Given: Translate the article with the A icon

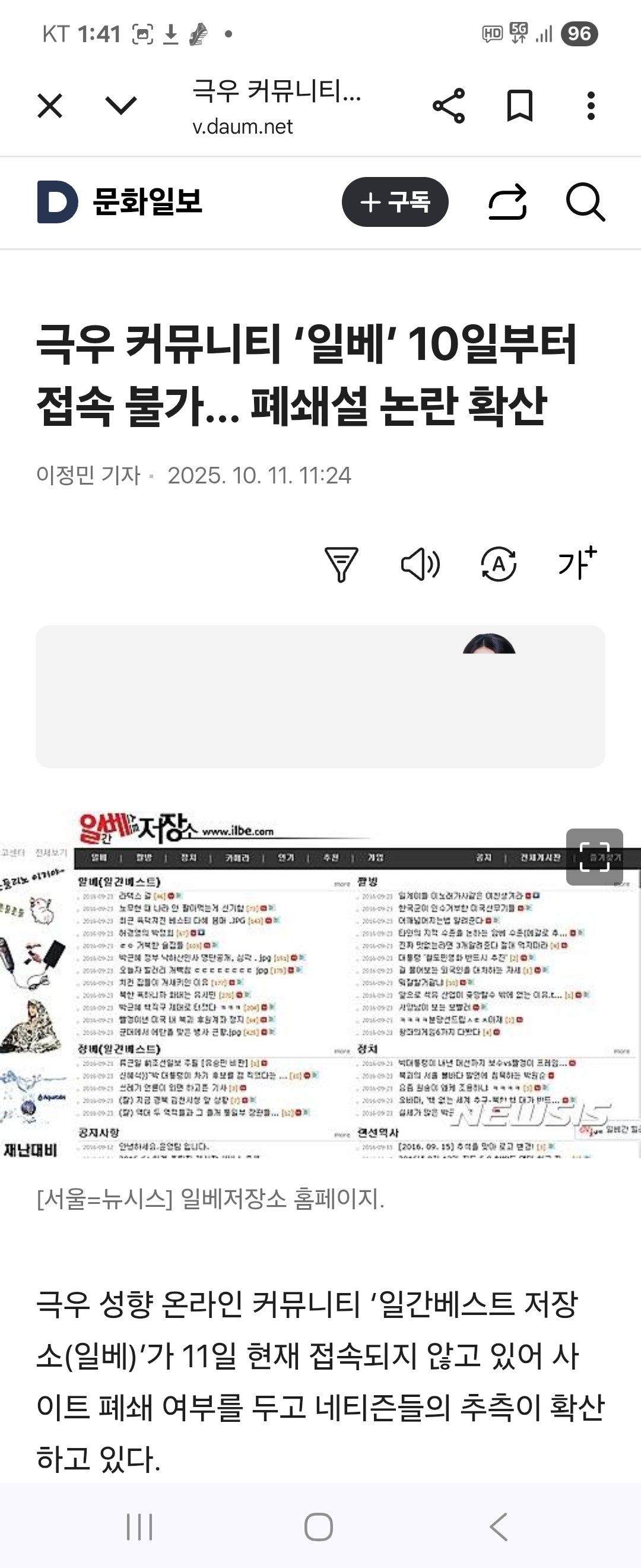Looking at the screenshot, I should click(499, 564).
